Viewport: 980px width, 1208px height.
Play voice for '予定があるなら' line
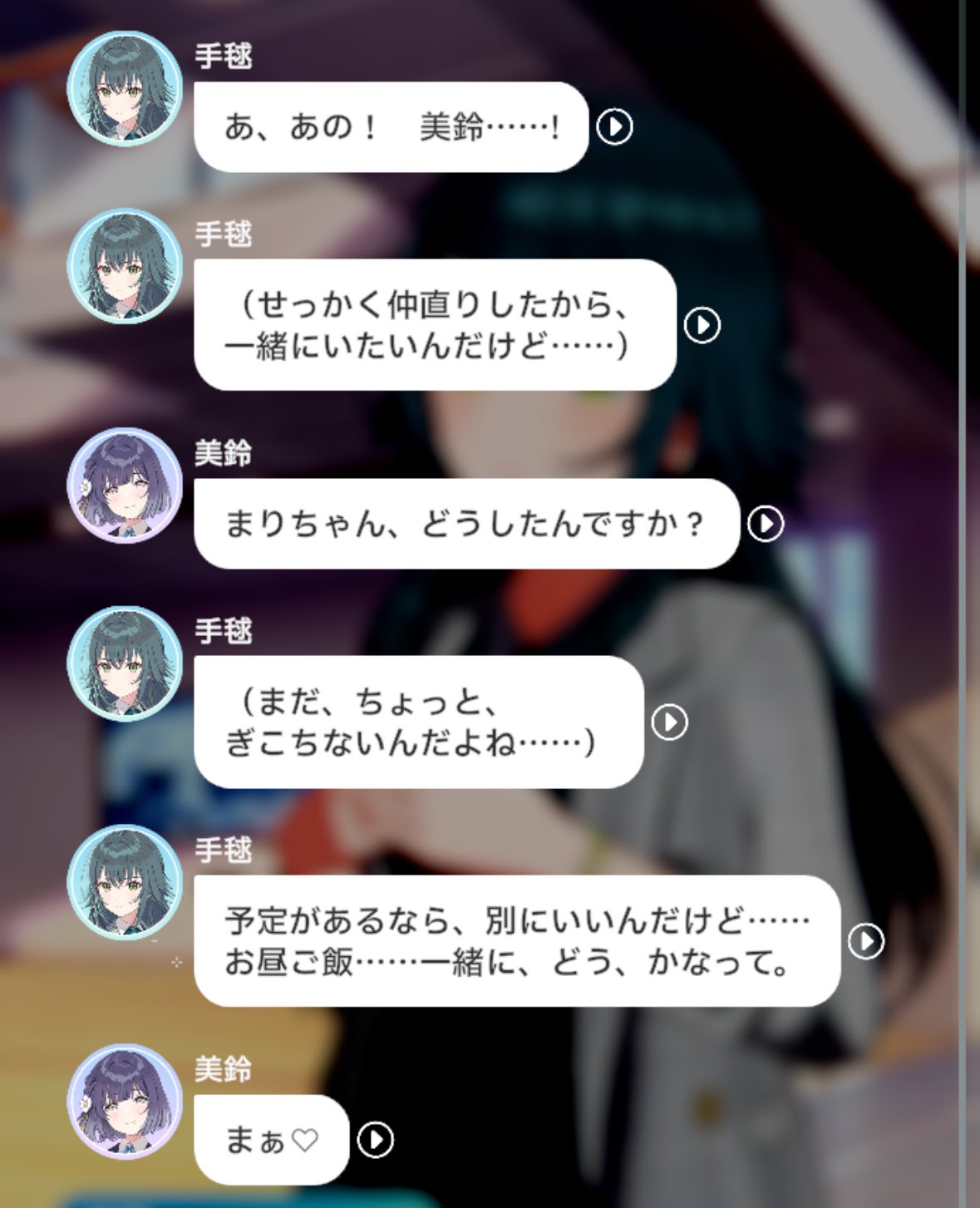866,941
